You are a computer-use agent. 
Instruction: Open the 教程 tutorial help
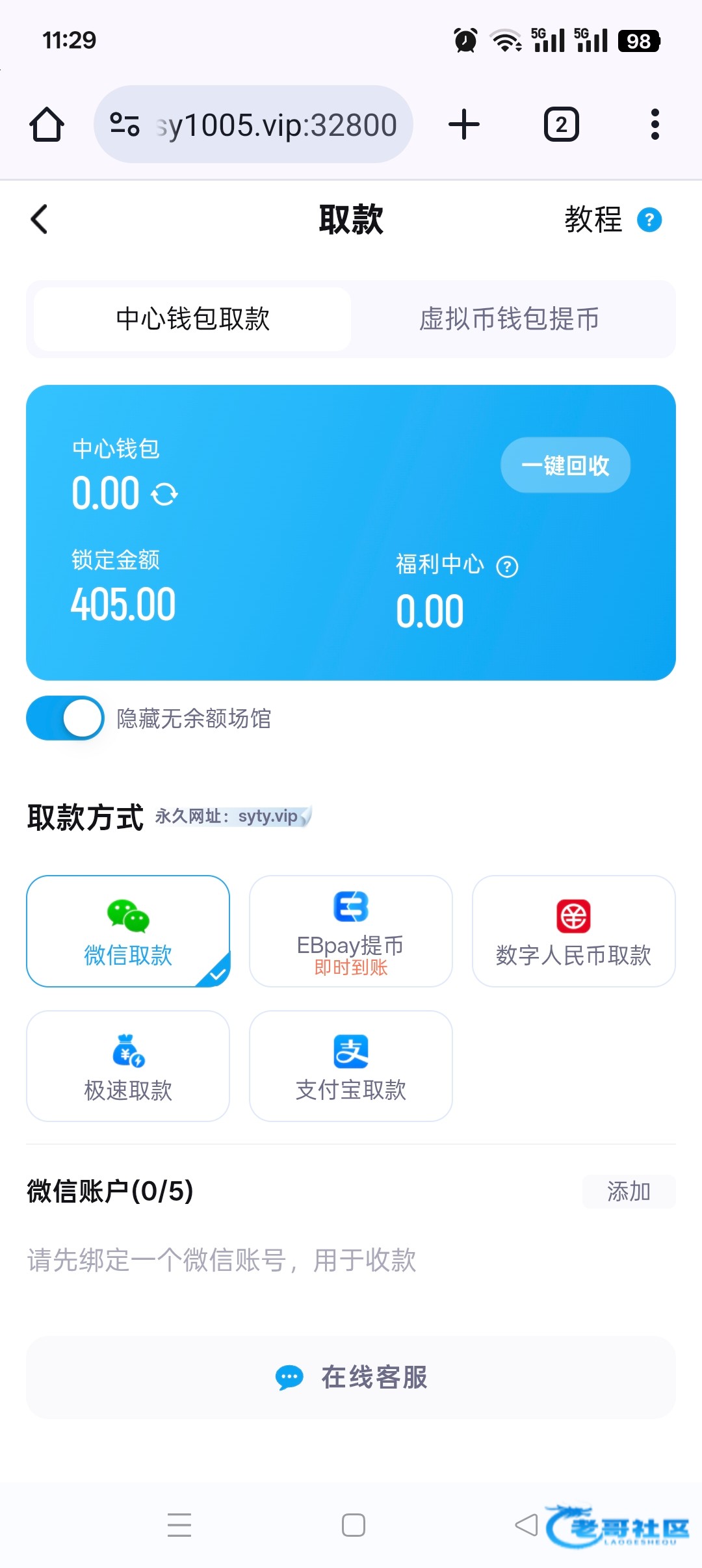(x=613, y=220)
